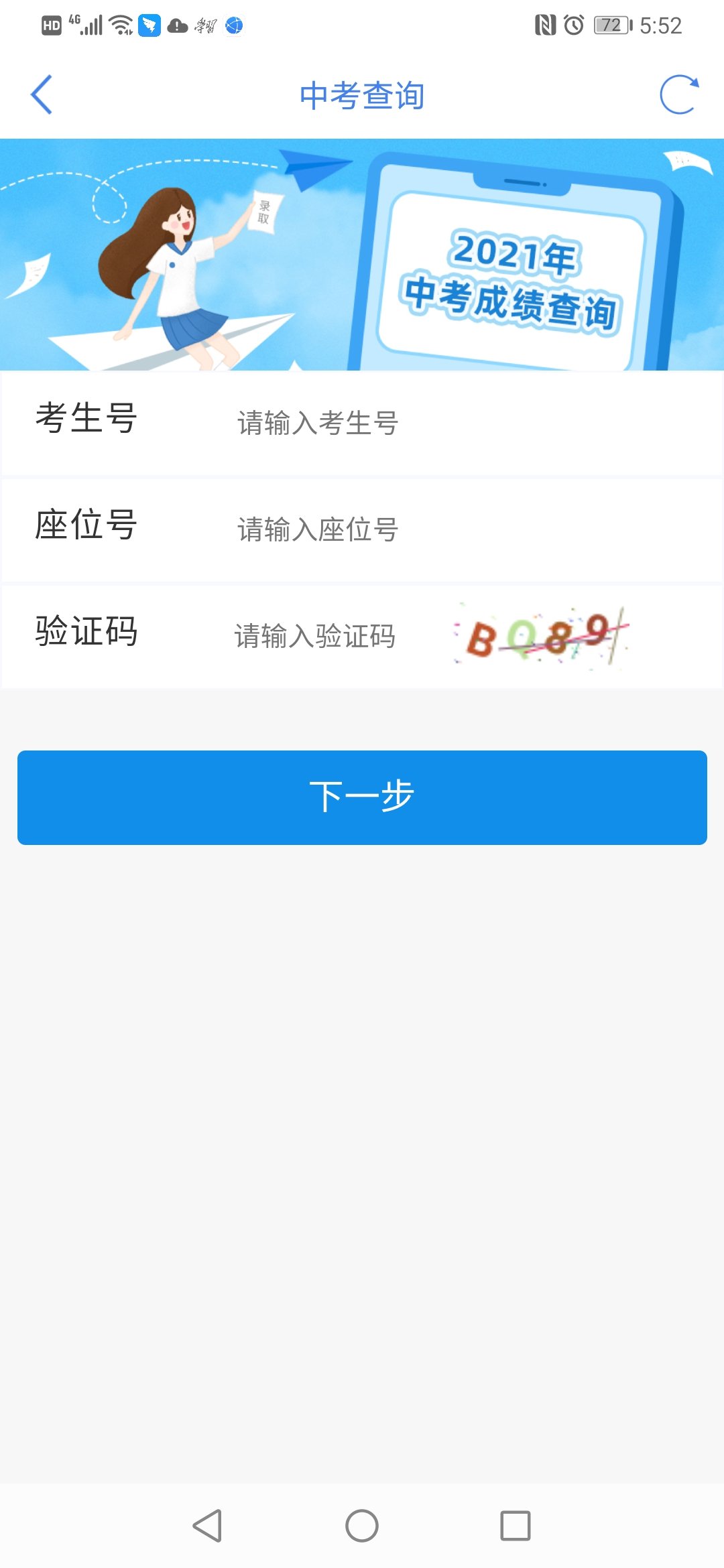724x1568 pixels.
Task: Return home via the system home button
Action: click(x=362, y=1526)
